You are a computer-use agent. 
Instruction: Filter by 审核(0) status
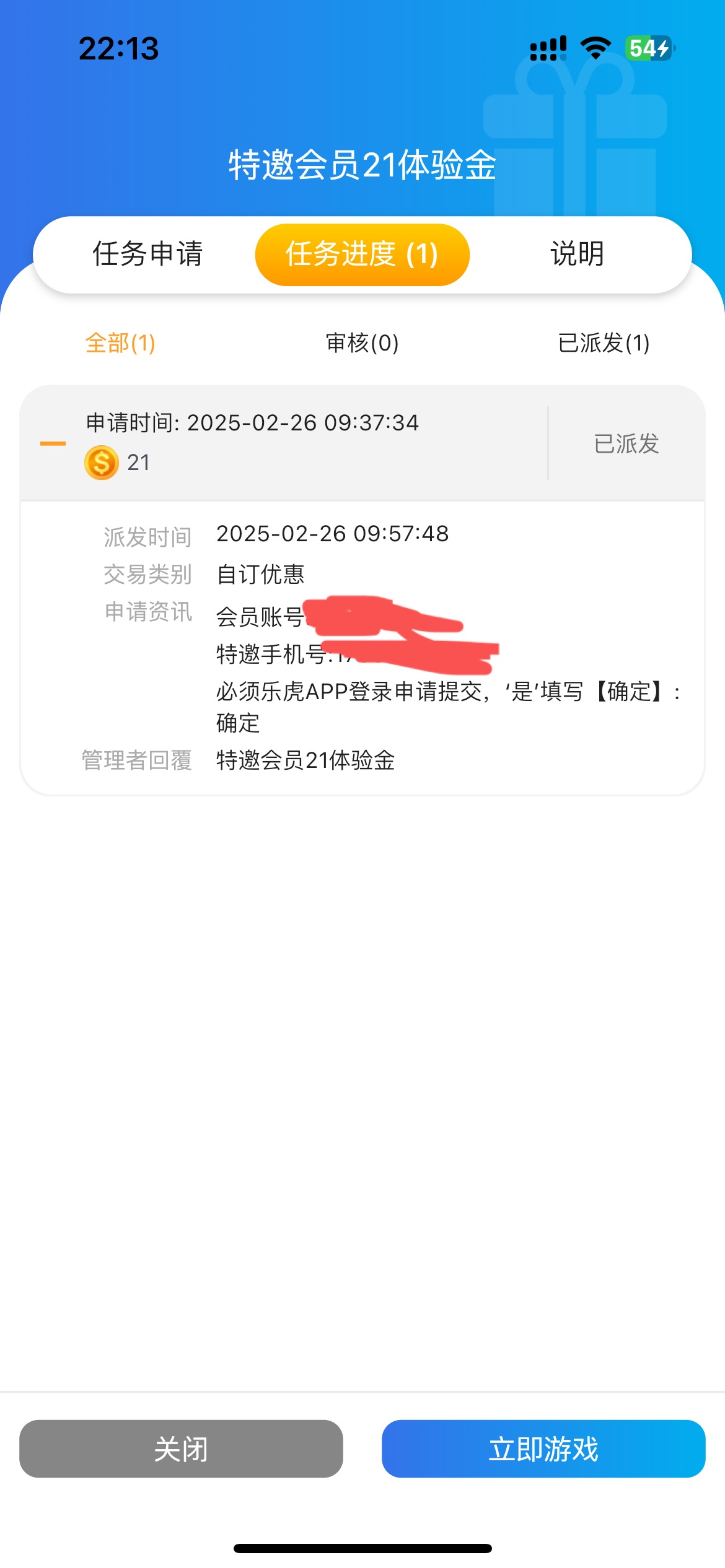coord(362,343)
